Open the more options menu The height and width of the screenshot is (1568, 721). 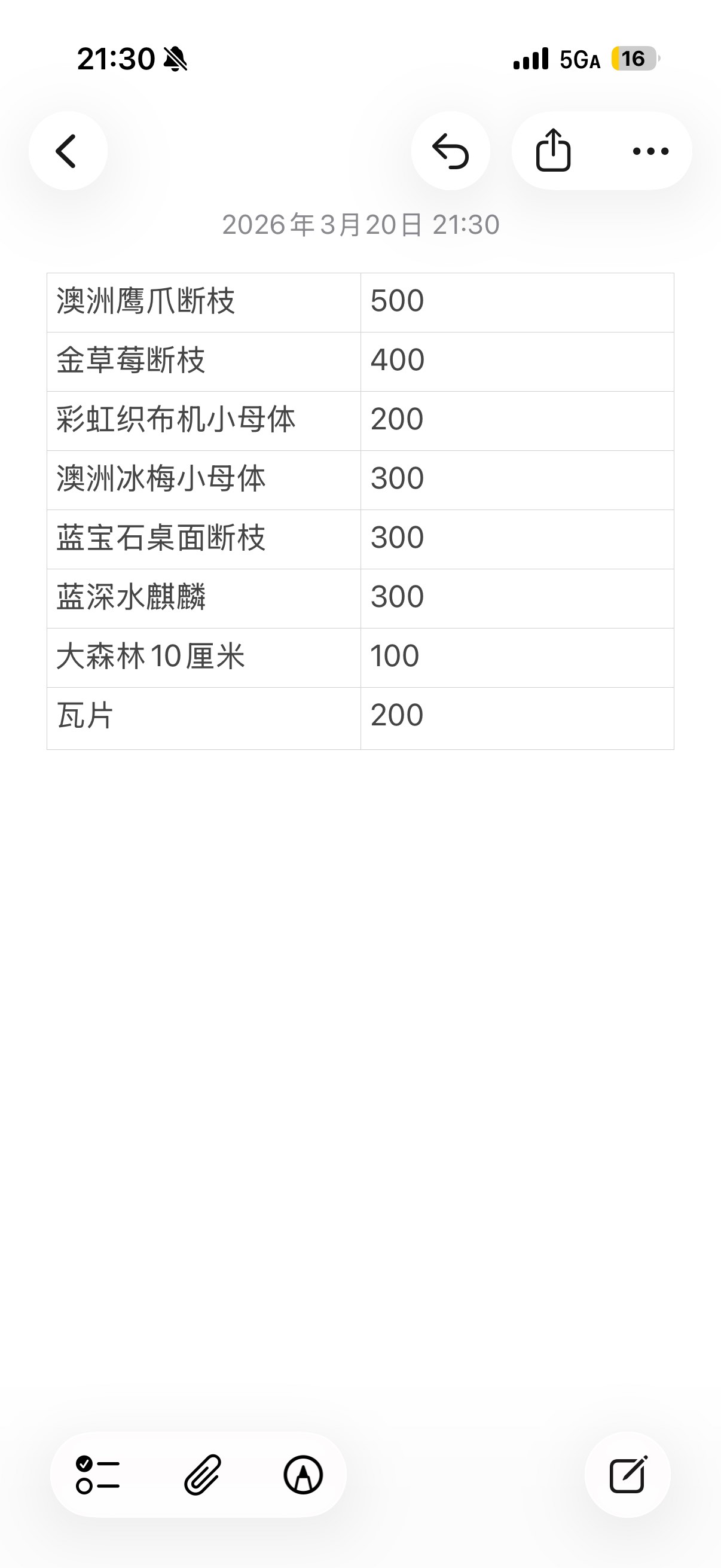tap(650, 151)
